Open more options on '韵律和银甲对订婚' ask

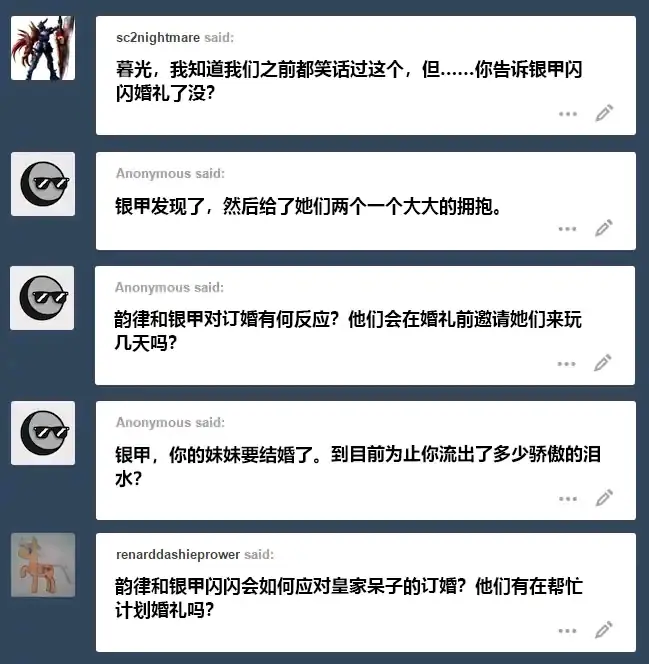point(568,364)
